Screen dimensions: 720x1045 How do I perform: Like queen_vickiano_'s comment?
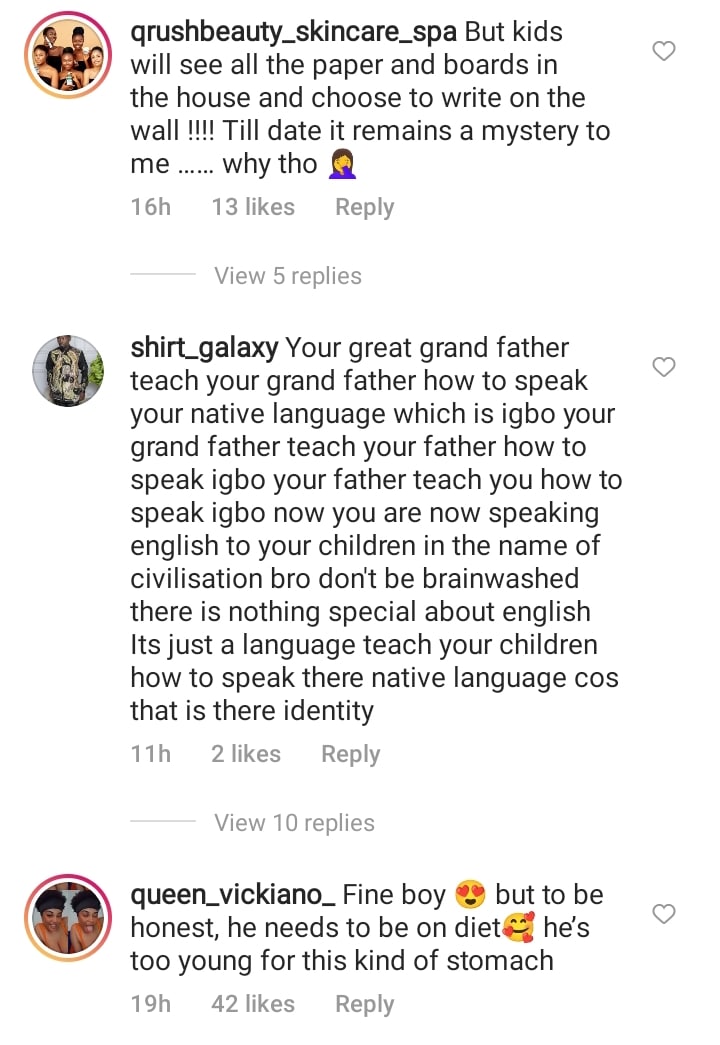point(664,914)
